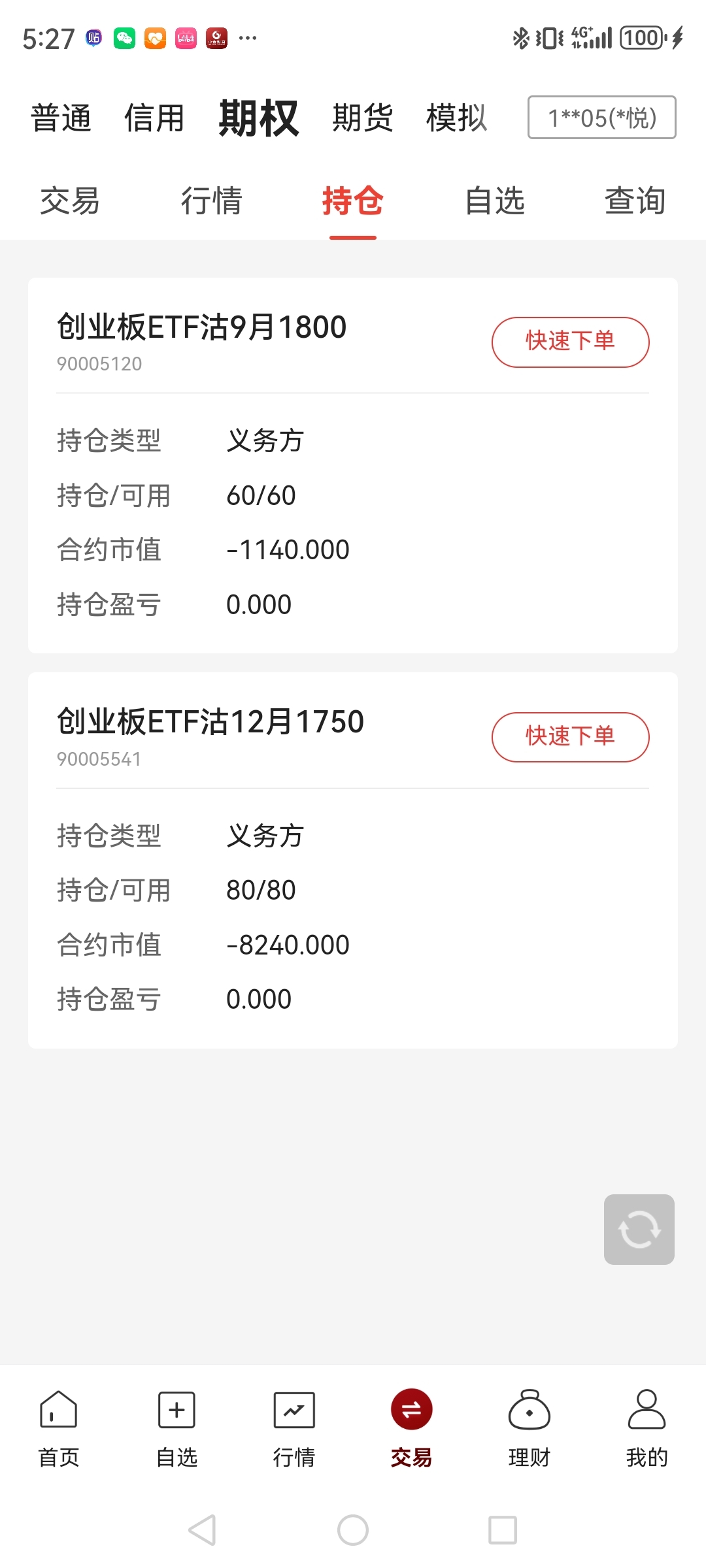Image resolution: width=706 pixels, height=1568 pixels.
Task: Go to 首页 in bottom navigation
Action: pyautogui.click(x=59, y=1428)
